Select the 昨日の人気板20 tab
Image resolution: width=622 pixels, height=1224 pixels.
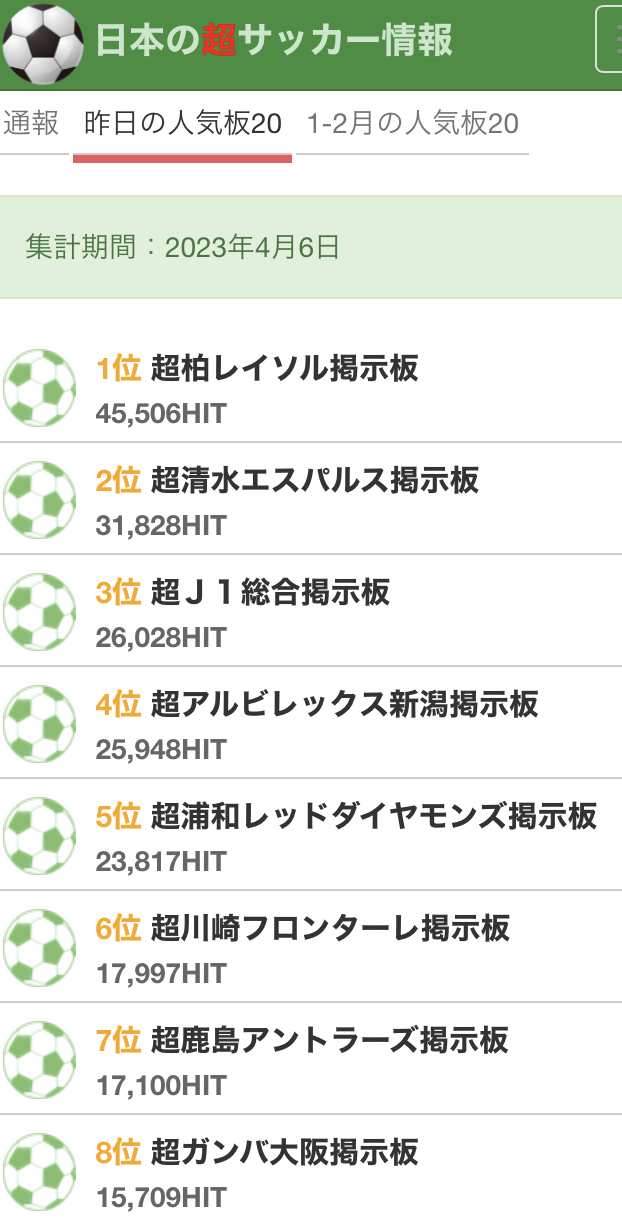point(183,125)
